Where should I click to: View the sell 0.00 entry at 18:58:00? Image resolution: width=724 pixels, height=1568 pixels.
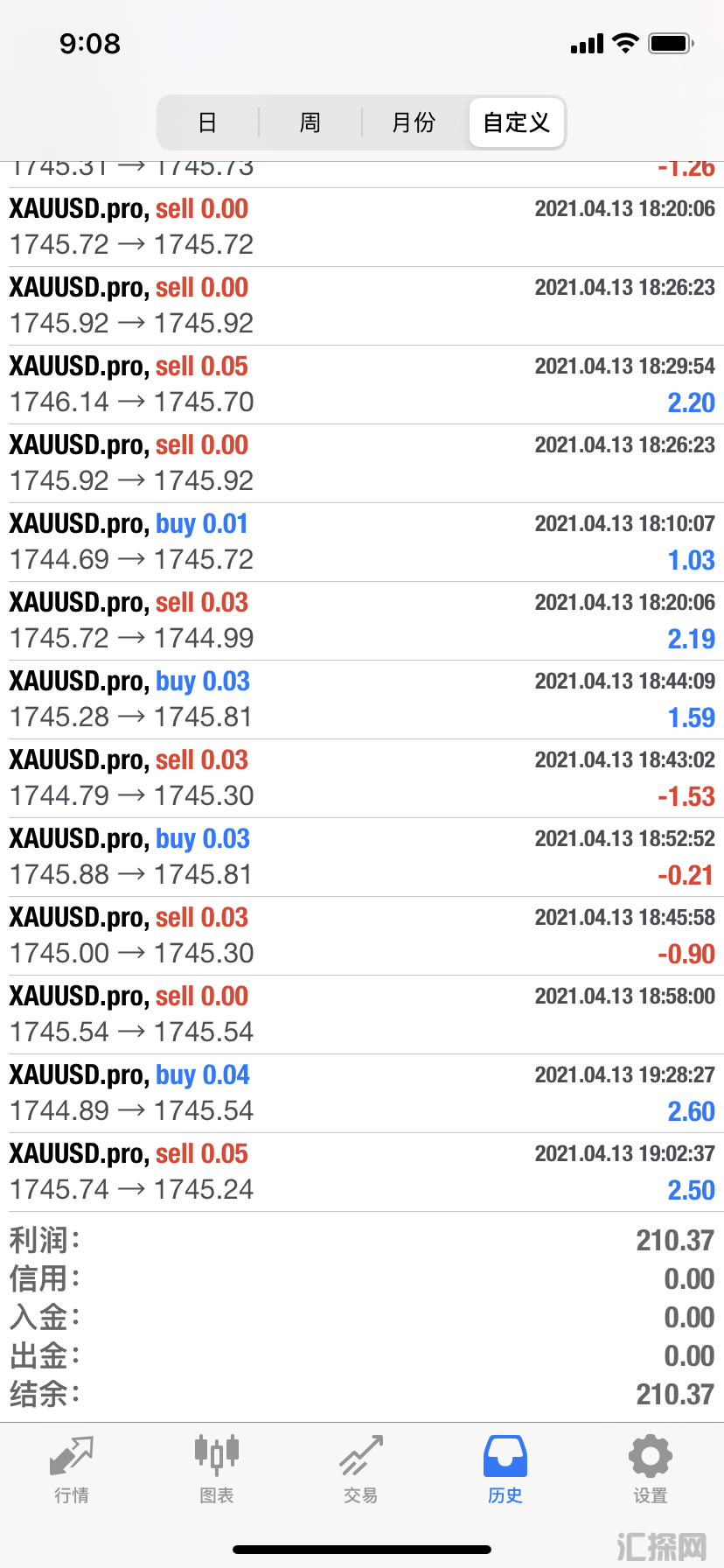point(362,1015)
